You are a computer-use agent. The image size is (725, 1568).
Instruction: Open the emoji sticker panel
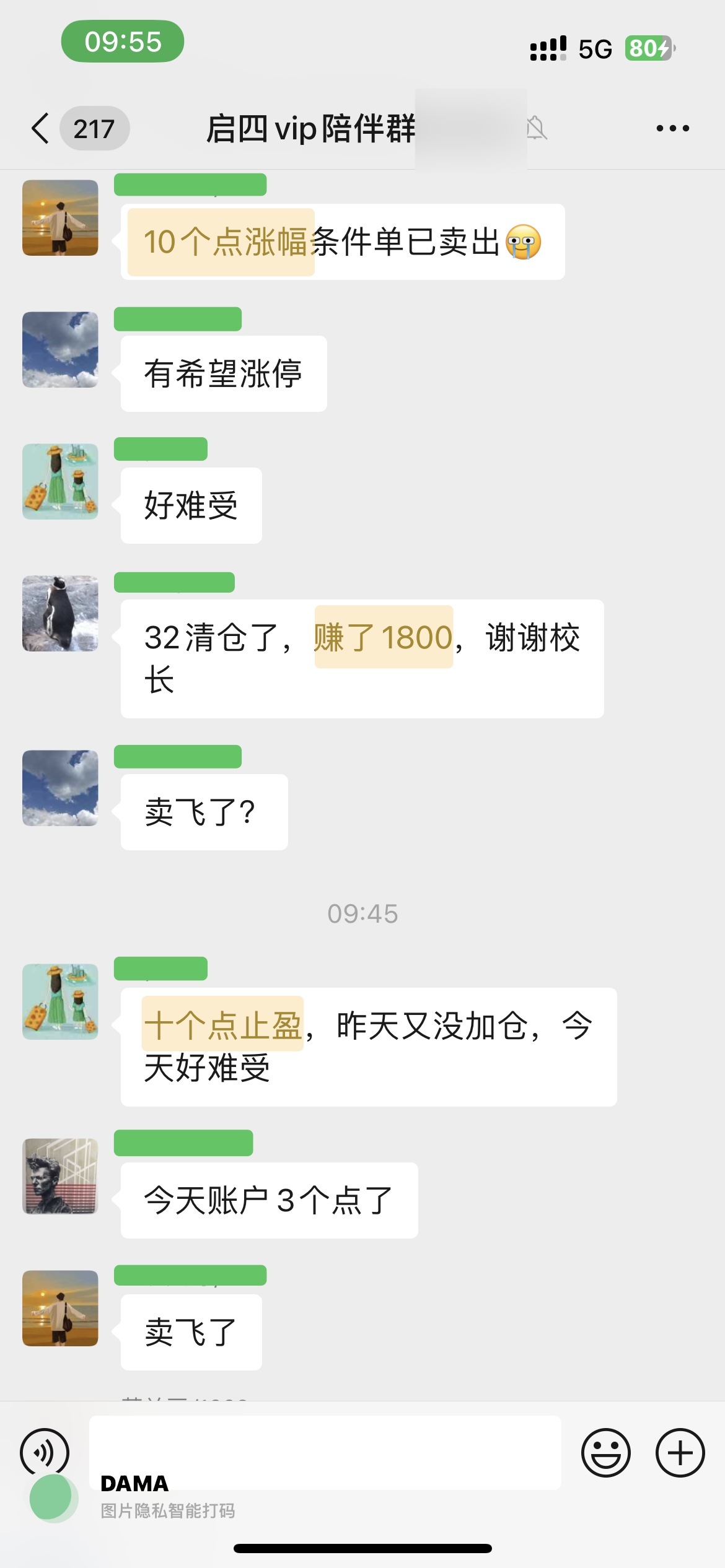[x=605, y=1452]
